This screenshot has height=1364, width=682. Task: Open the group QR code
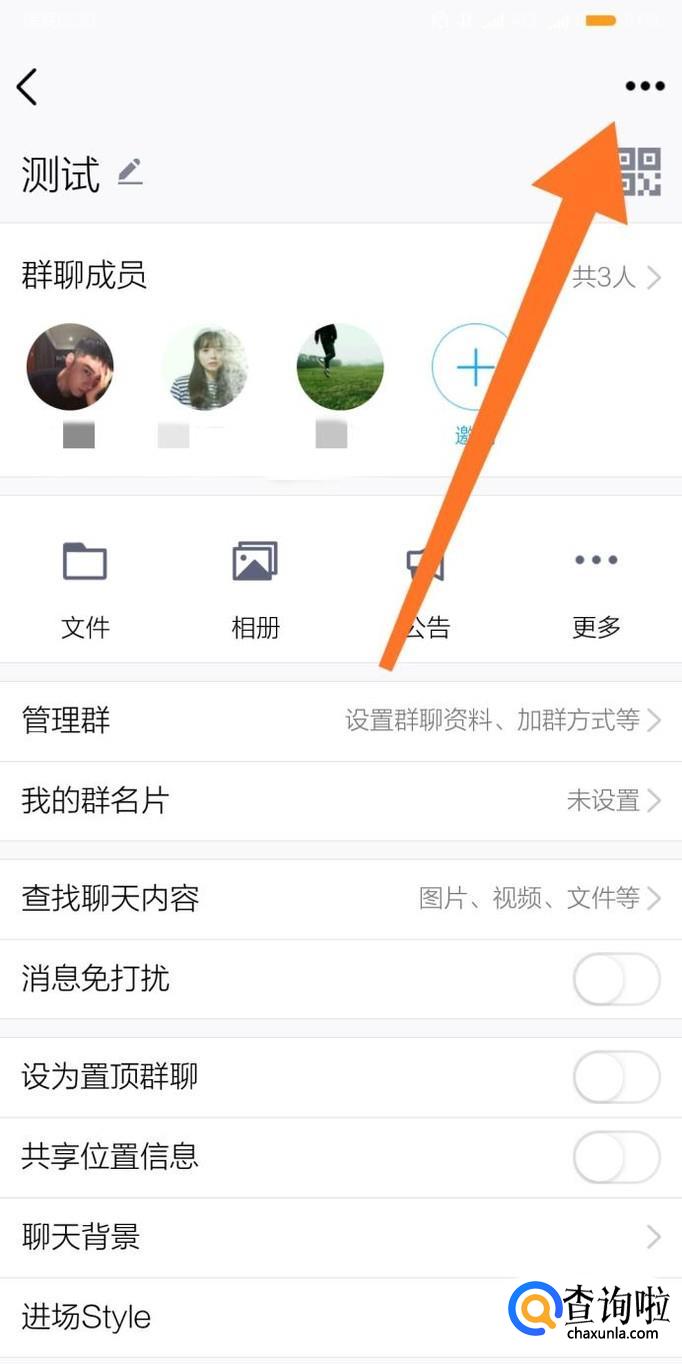pos(640,172)
